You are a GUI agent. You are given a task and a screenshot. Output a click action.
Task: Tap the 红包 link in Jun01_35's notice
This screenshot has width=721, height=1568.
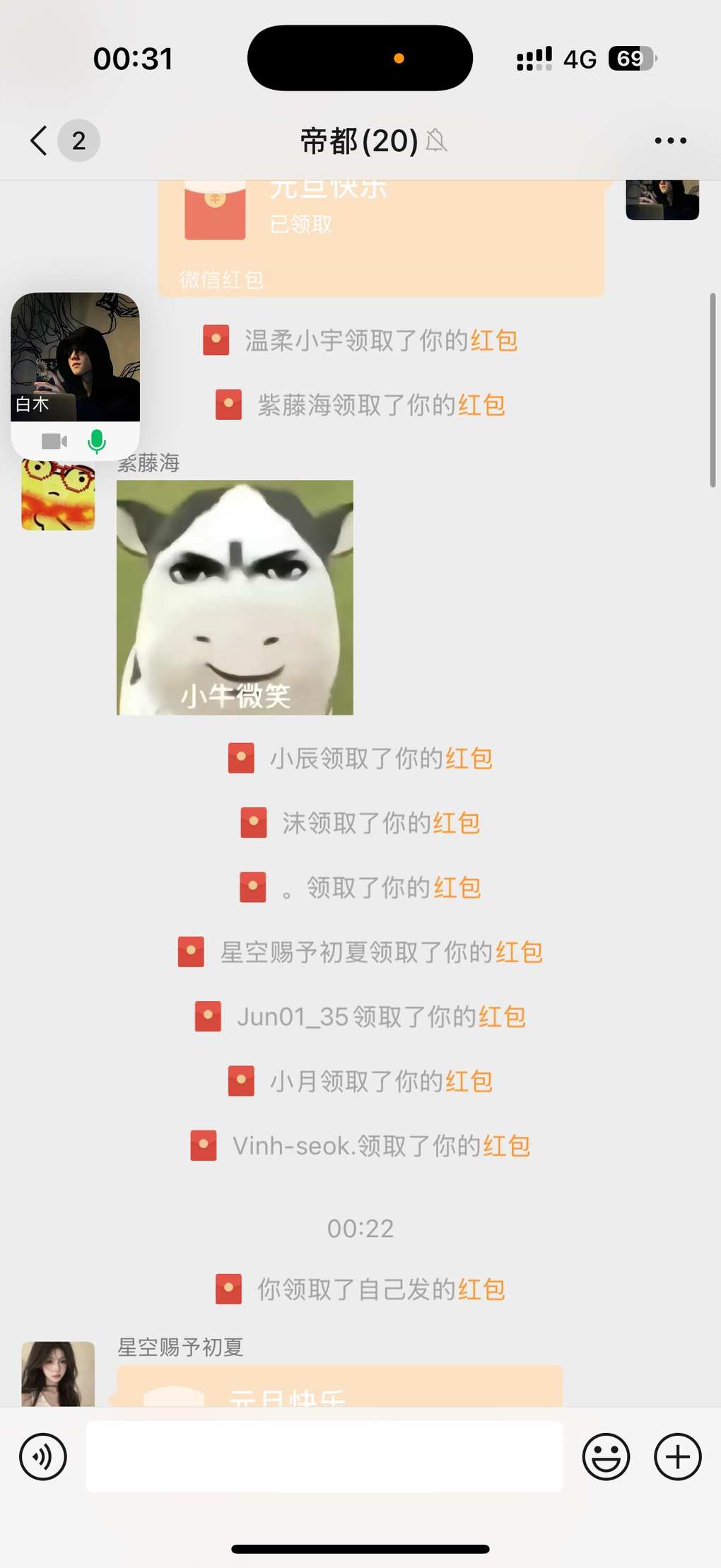click(x=502, y=1017)
